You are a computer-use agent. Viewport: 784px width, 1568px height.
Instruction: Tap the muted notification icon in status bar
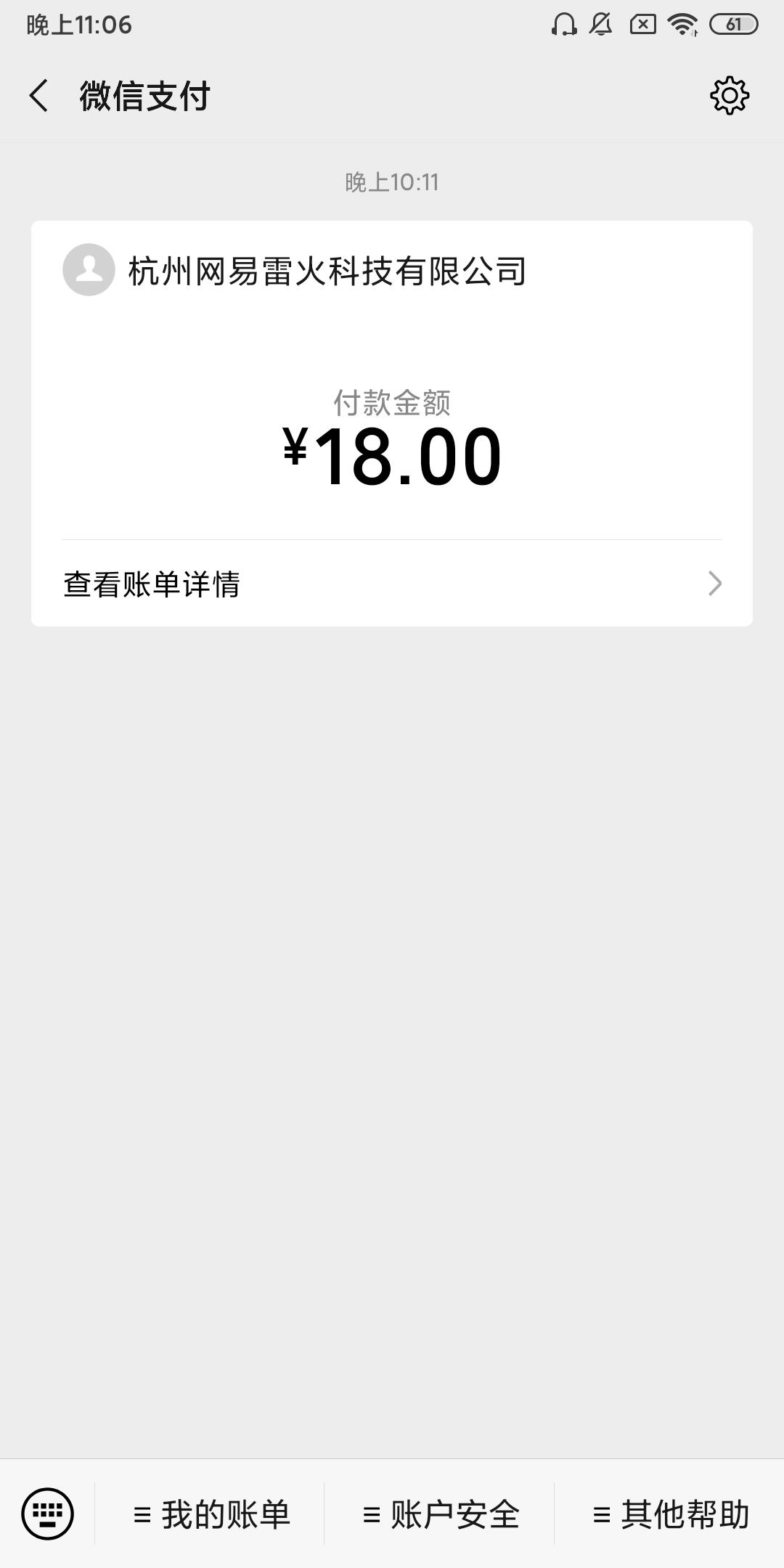click(600, 24)
